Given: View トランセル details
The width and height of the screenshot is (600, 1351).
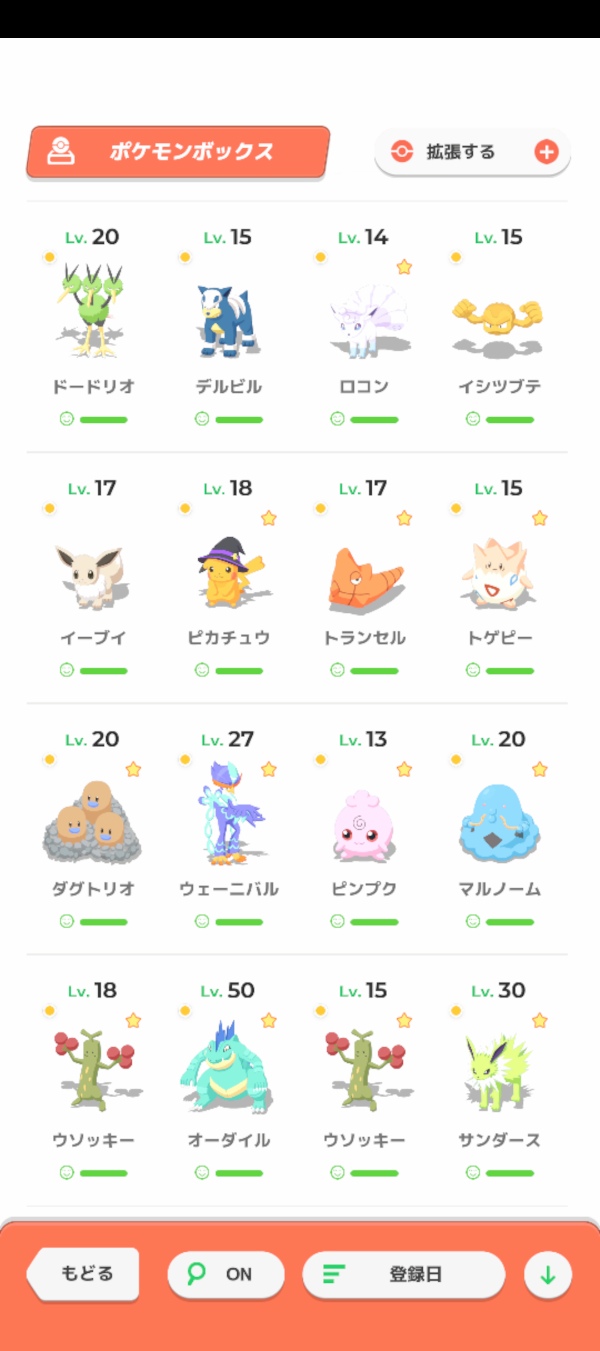Looking at the screenshot, I should click(x=364, y=576).
